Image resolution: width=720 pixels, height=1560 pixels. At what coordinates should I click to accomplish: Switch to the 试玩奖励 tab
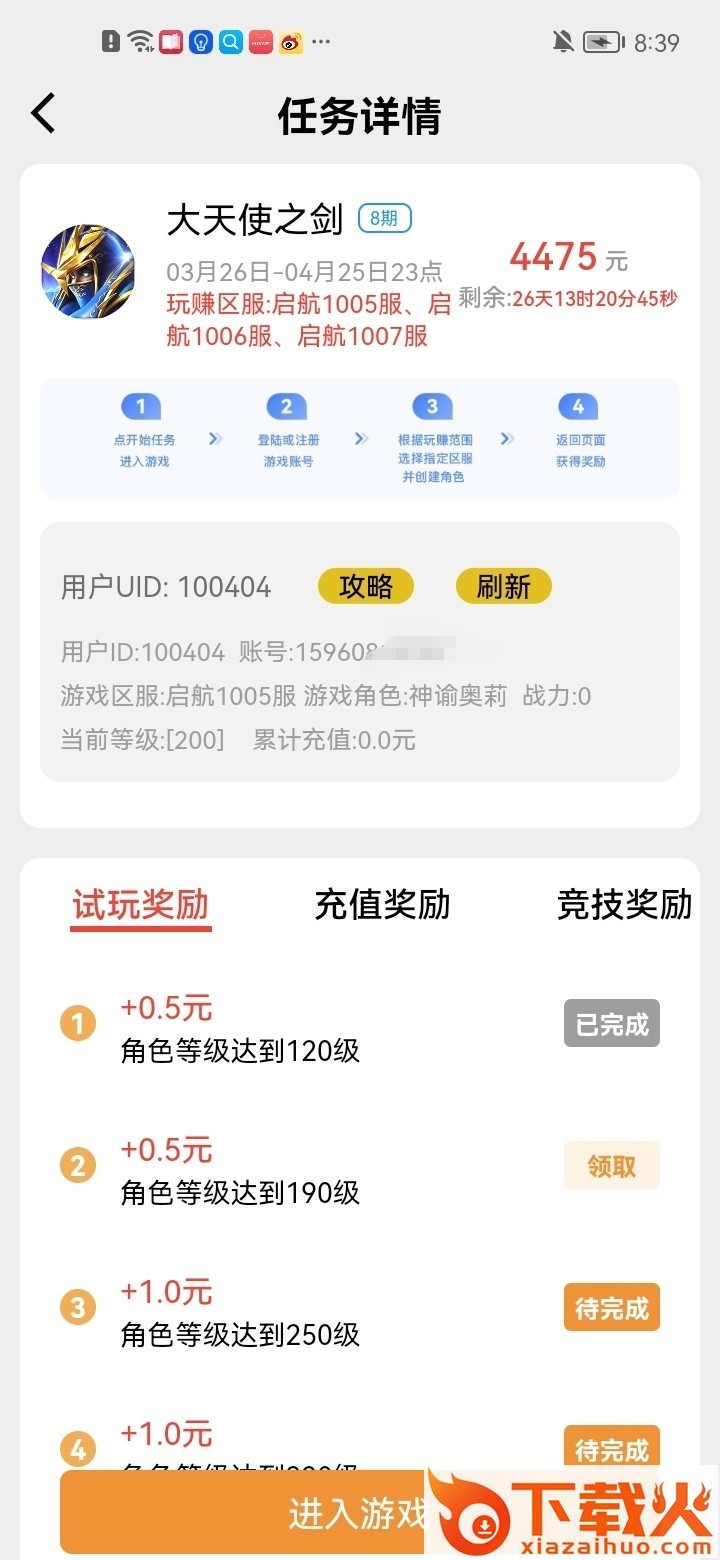pos(140,905)
